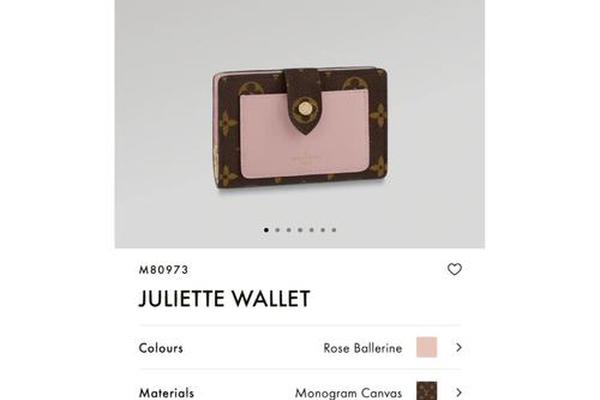Open the Colours Rose Ballerine row
600x400 pixels.
(x=300, y=348)
